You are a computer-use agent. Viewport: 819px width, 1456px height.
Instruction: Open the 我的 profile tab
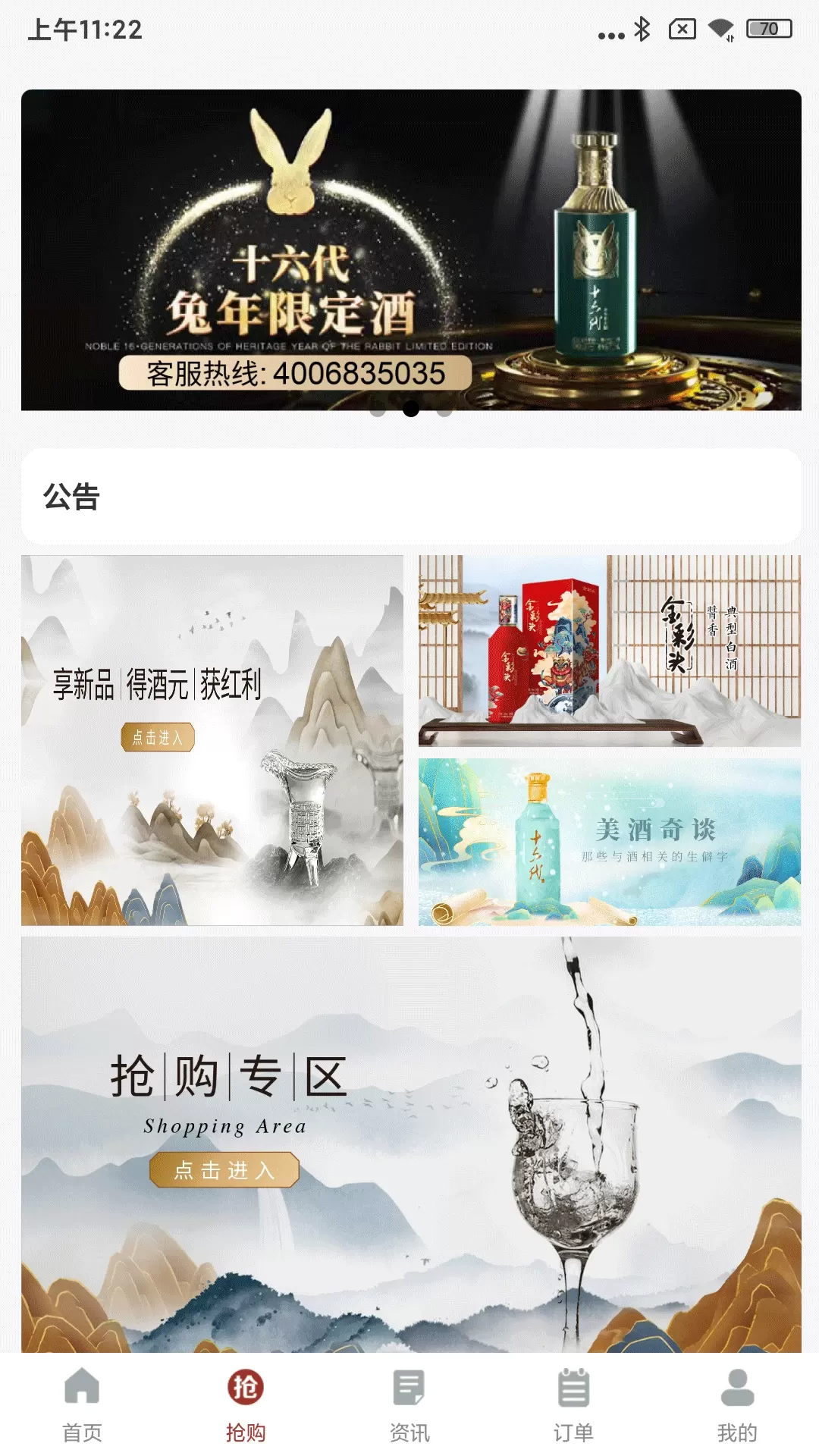tap(737, 1404)
